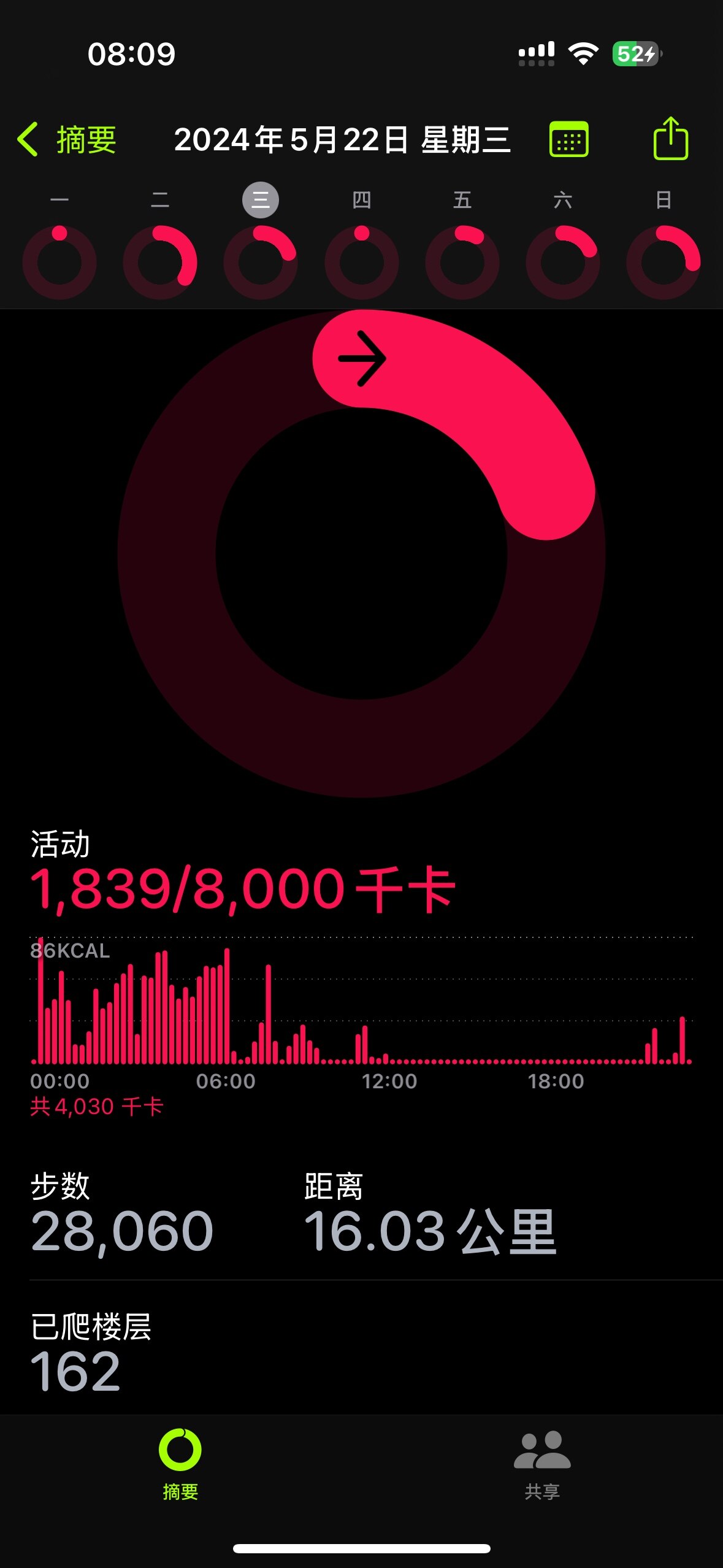Go back to 摘要
The width and height of the screenshot is (723, 1568).
67,140
